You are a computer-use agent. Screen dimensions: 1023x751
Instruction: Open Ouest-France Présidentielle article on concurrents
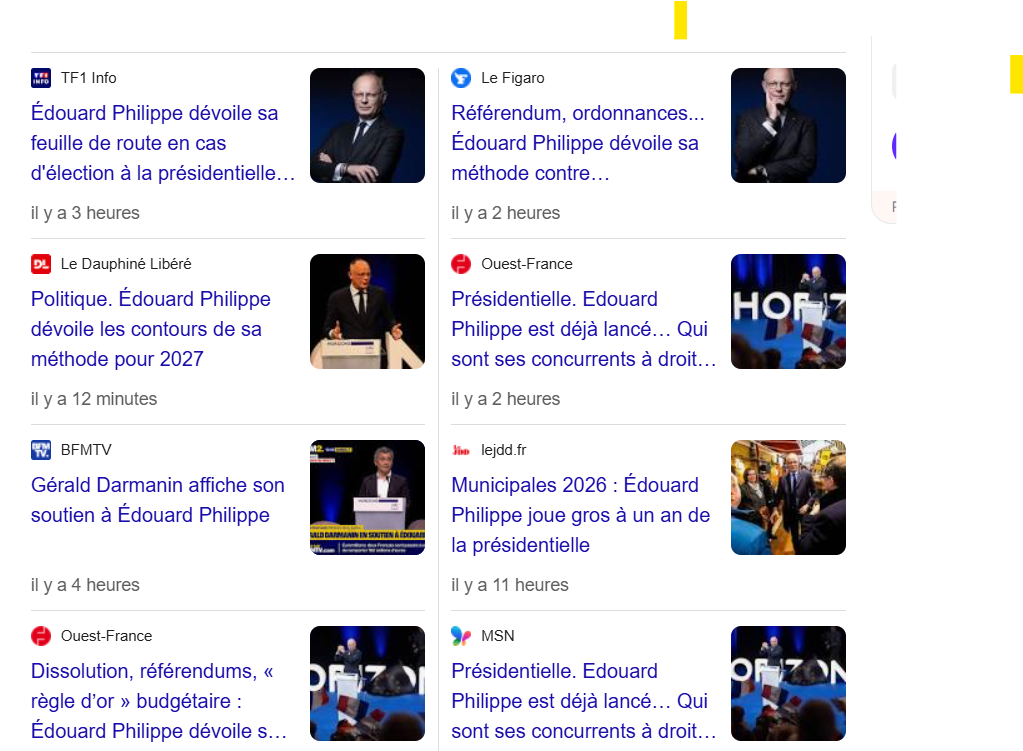[x=584, y=329]
